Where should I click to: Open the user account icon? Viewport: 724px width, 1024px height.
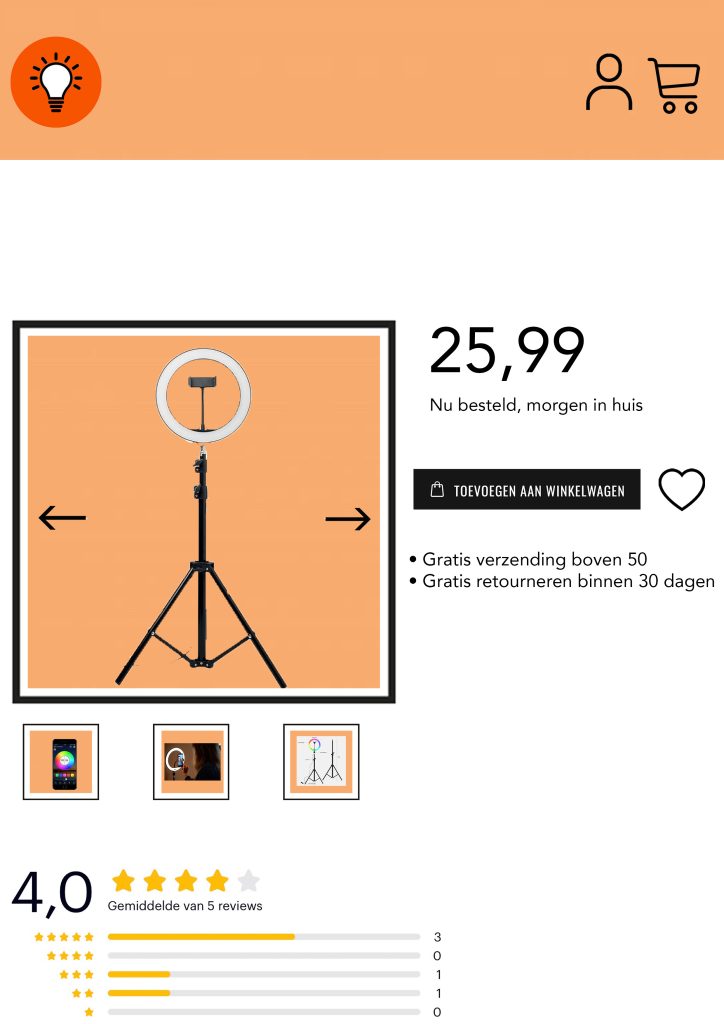[x=608, y=83]
